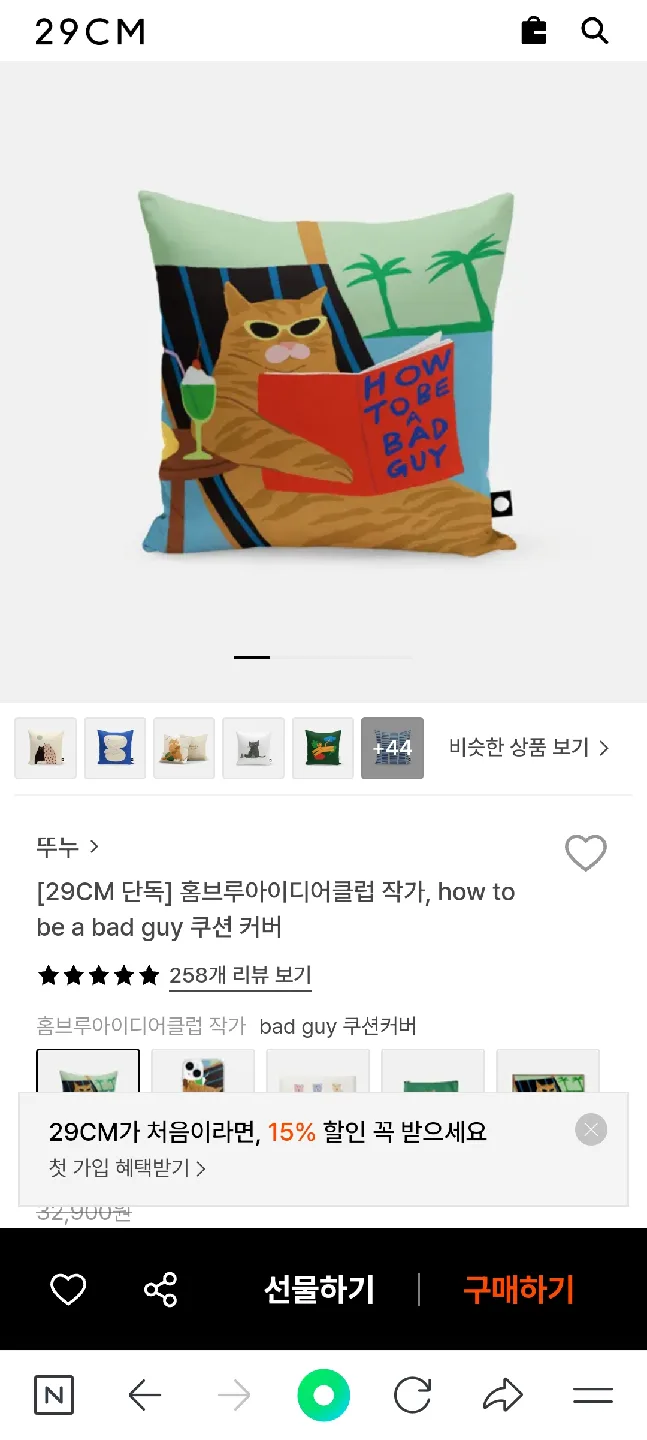Image resolution: width=647 pixels, height=1440 pixels.
Task: Open the browser hamburger menu
Action: pos(592,1395)
